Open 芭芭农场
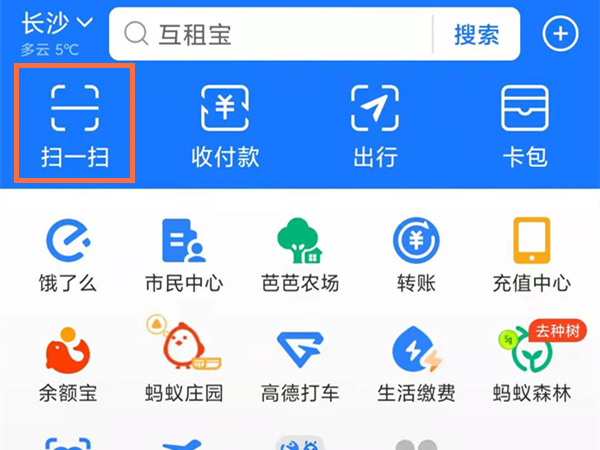The width and height of the screenshot is (600, 450). pos(300,254)
